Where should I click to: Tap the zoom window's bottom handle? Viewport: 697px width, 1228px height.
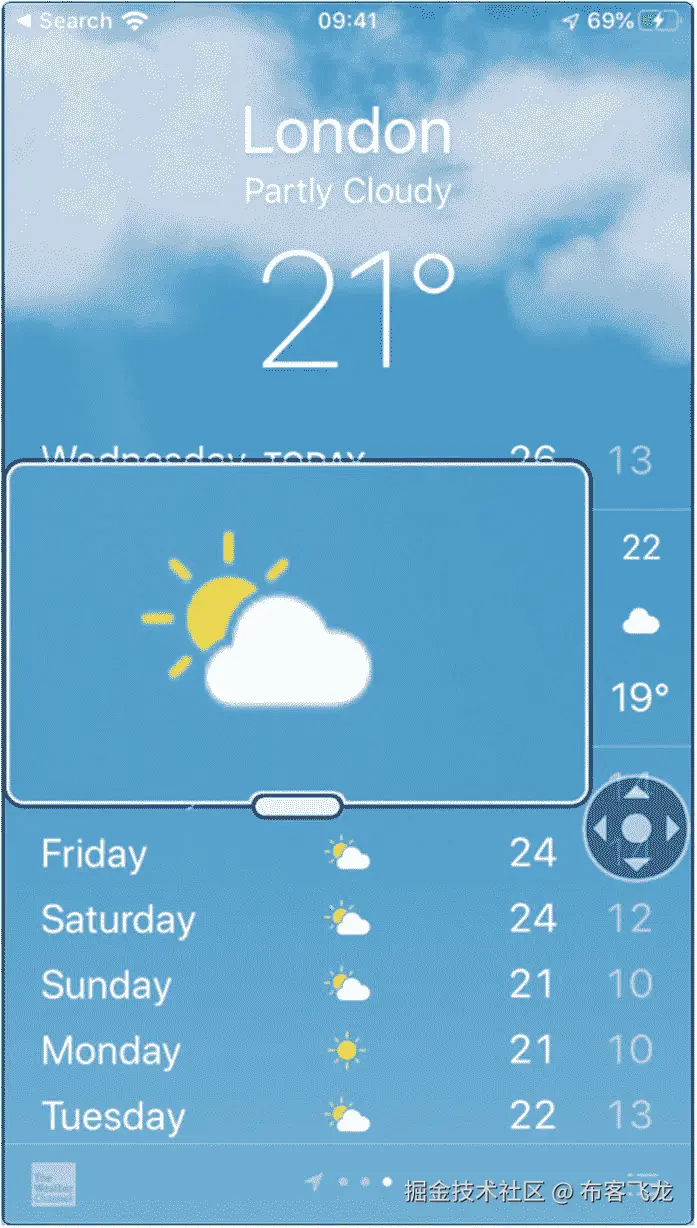(x=297, y=805)
